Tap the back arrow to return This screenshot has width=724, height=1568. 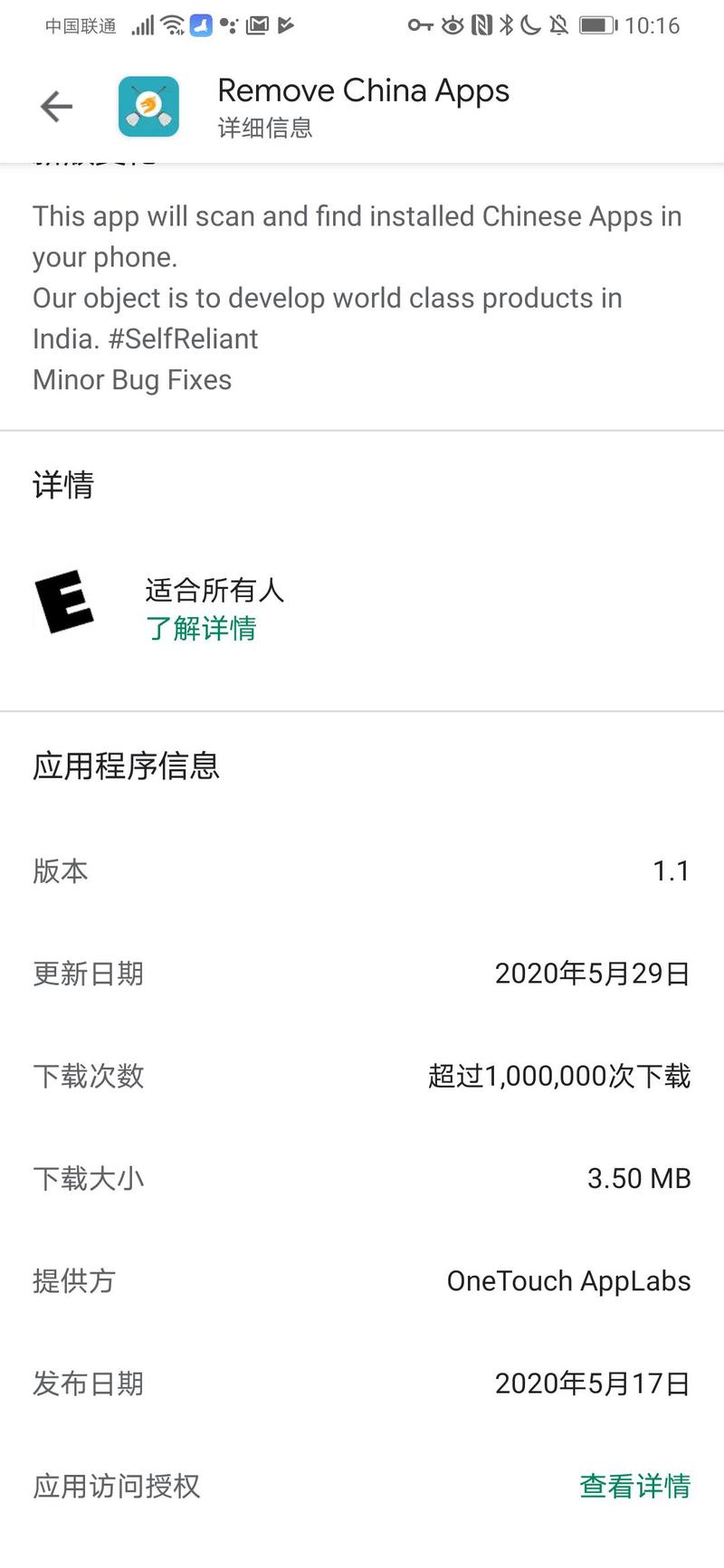(x=56, y=106)
